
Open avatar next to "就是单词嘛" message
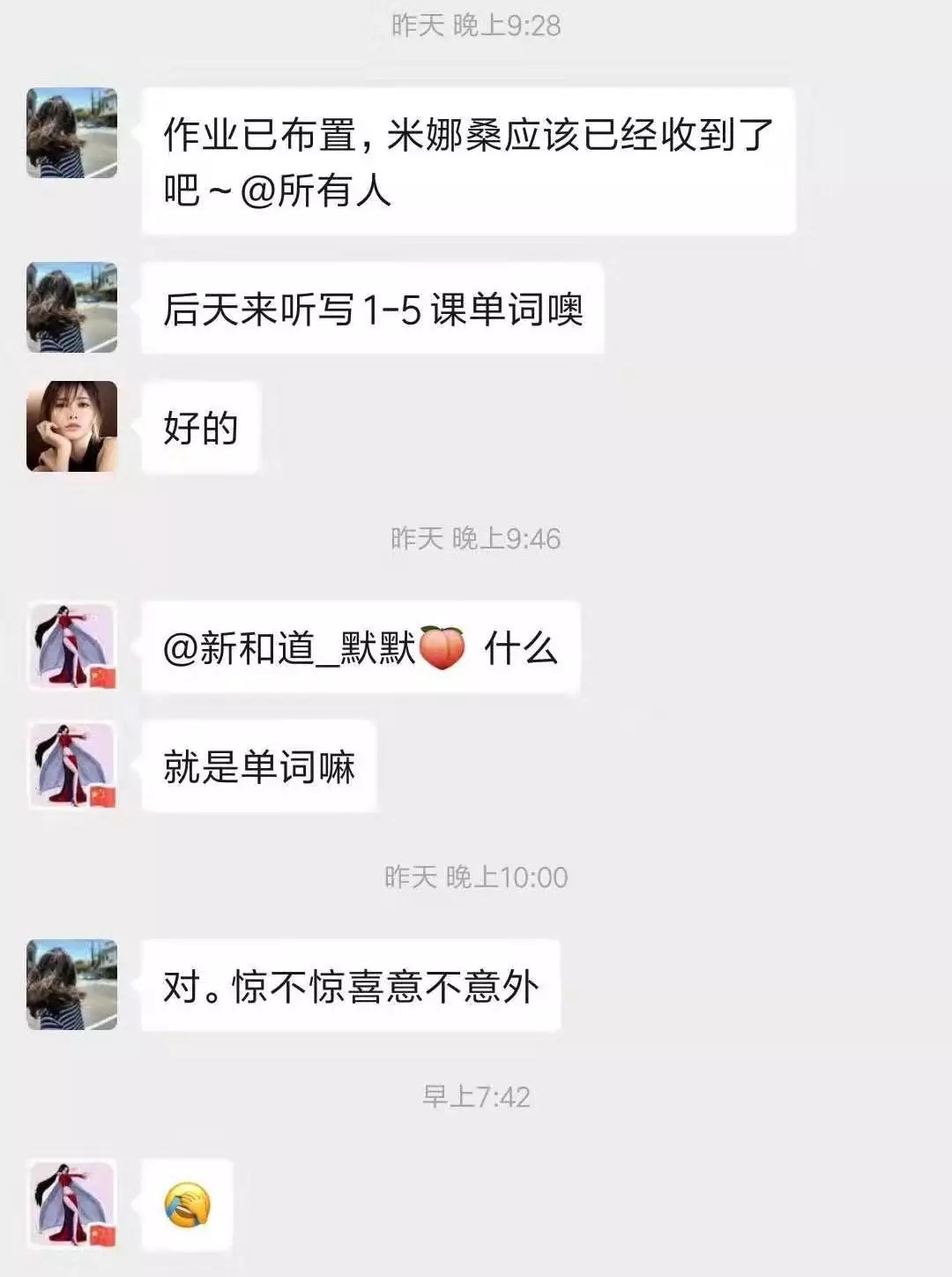[72, 765]
